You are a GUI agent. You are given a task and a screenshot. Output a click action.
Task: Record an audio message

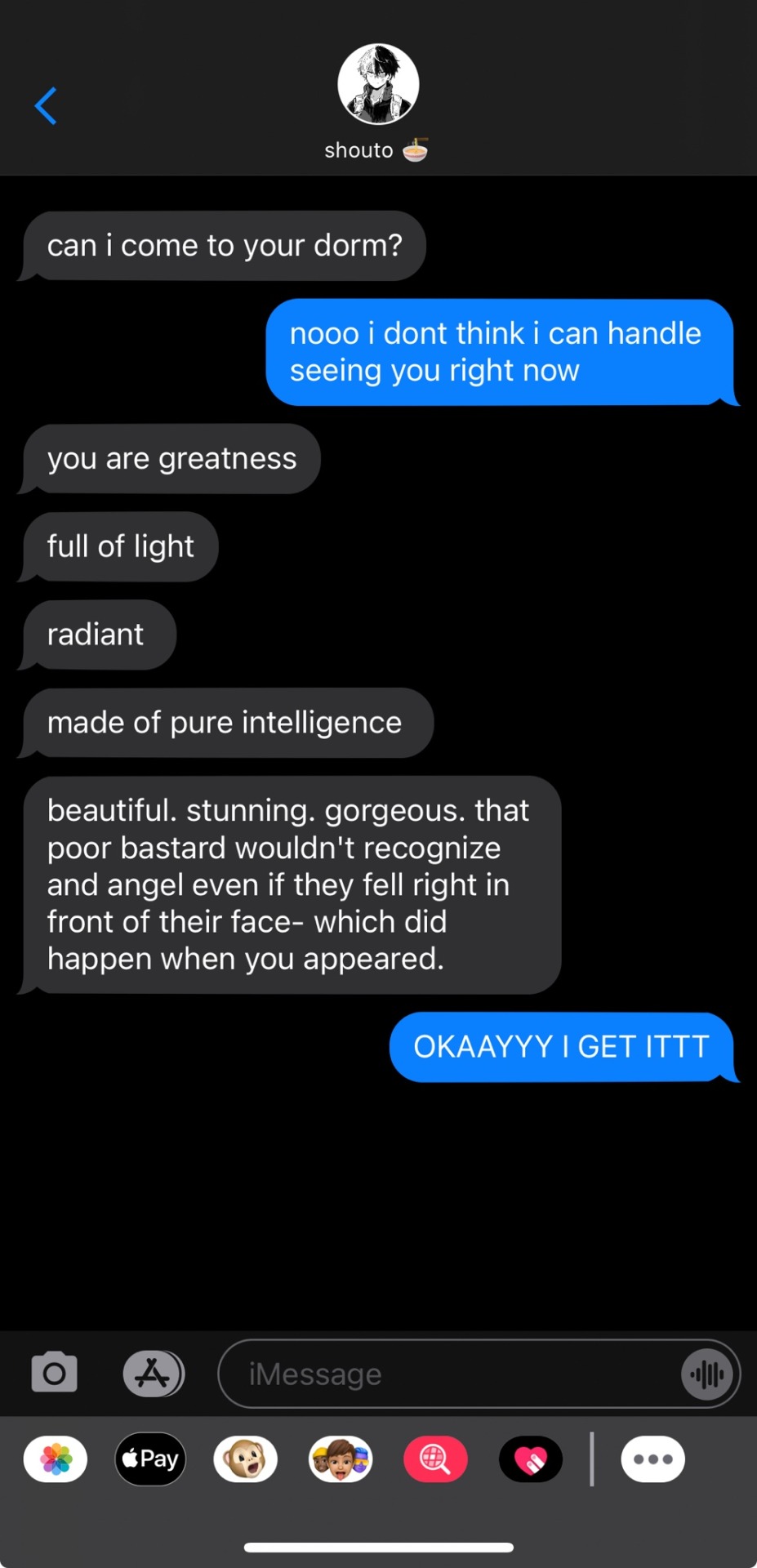point(707,1374)
